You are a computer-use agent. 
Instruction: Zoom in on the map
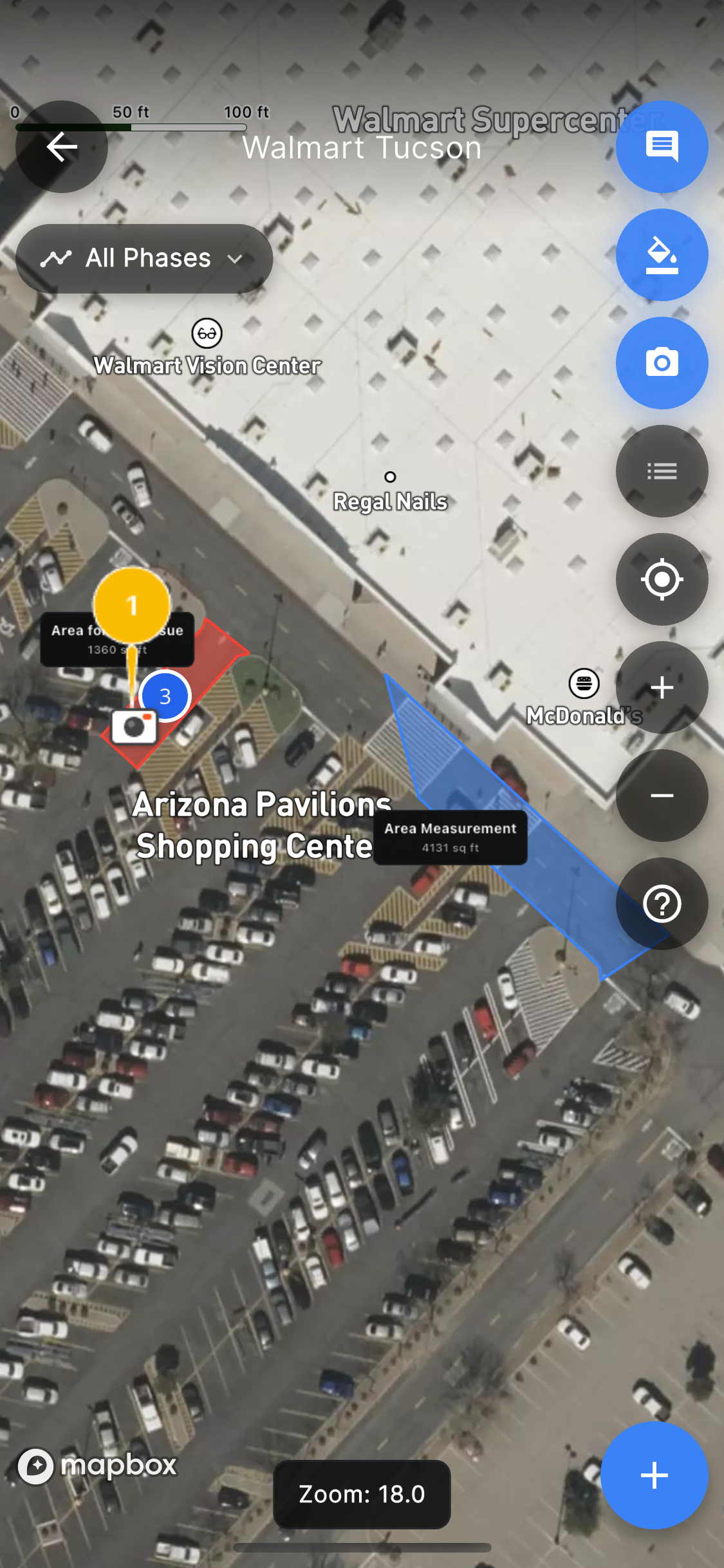click(662, 687)
